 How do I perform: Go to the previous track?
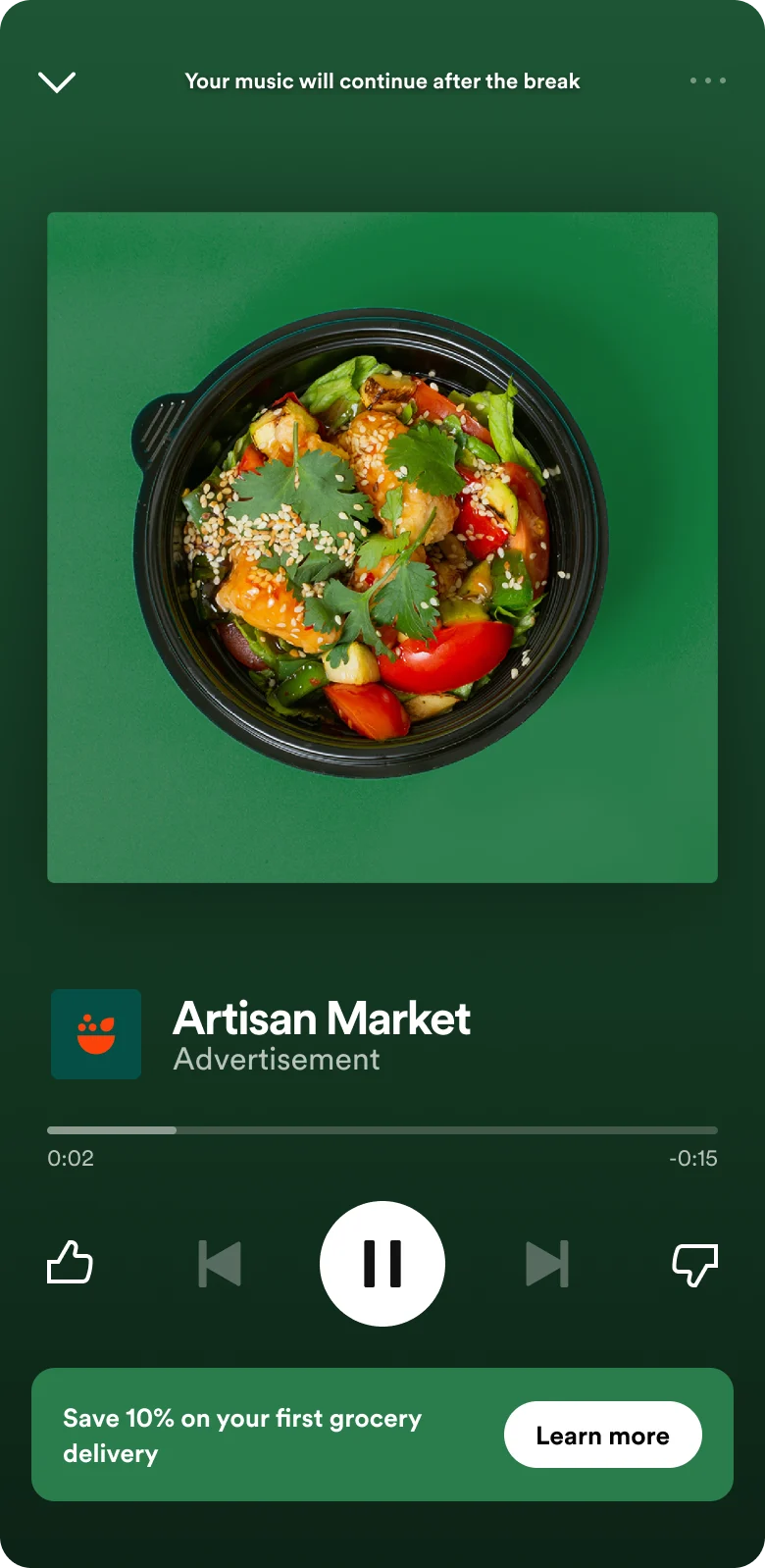(x=220, y=1264)
